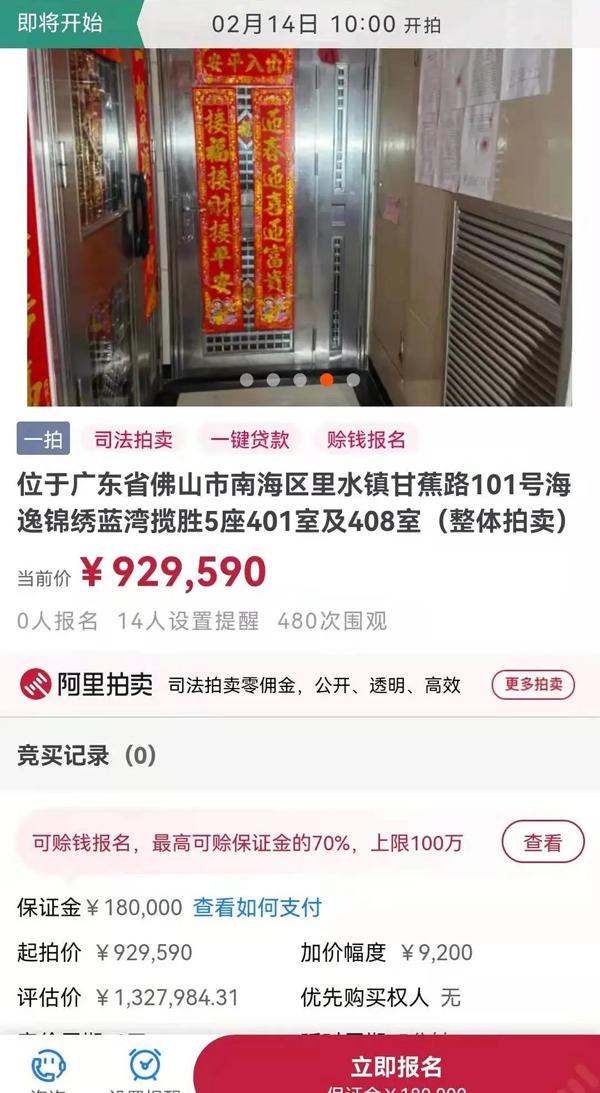Image resolution: width=600 pixels, height=1093 pixels.
Task: Select the 一键贷款 tag
Action: pos(249,439)
